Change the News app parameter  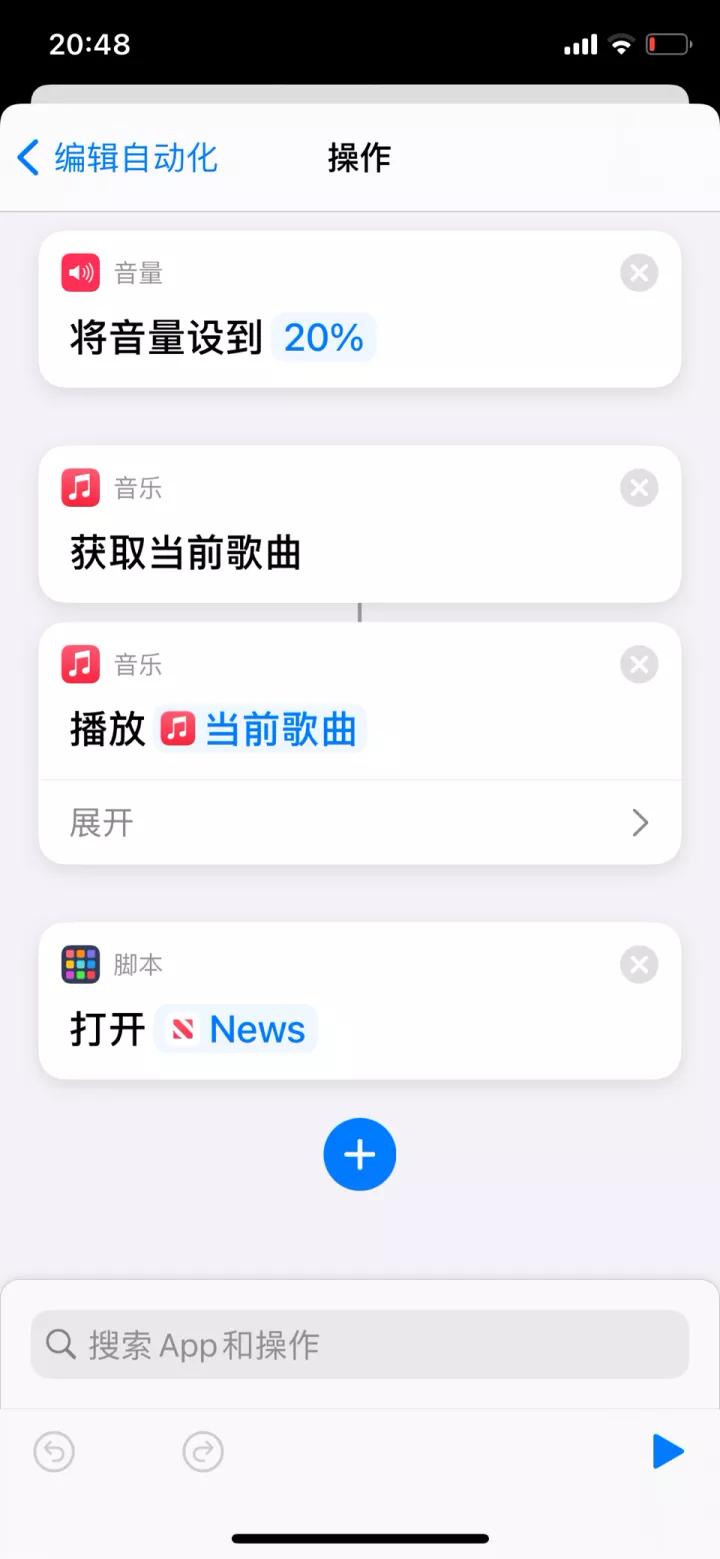point(238,1029)
